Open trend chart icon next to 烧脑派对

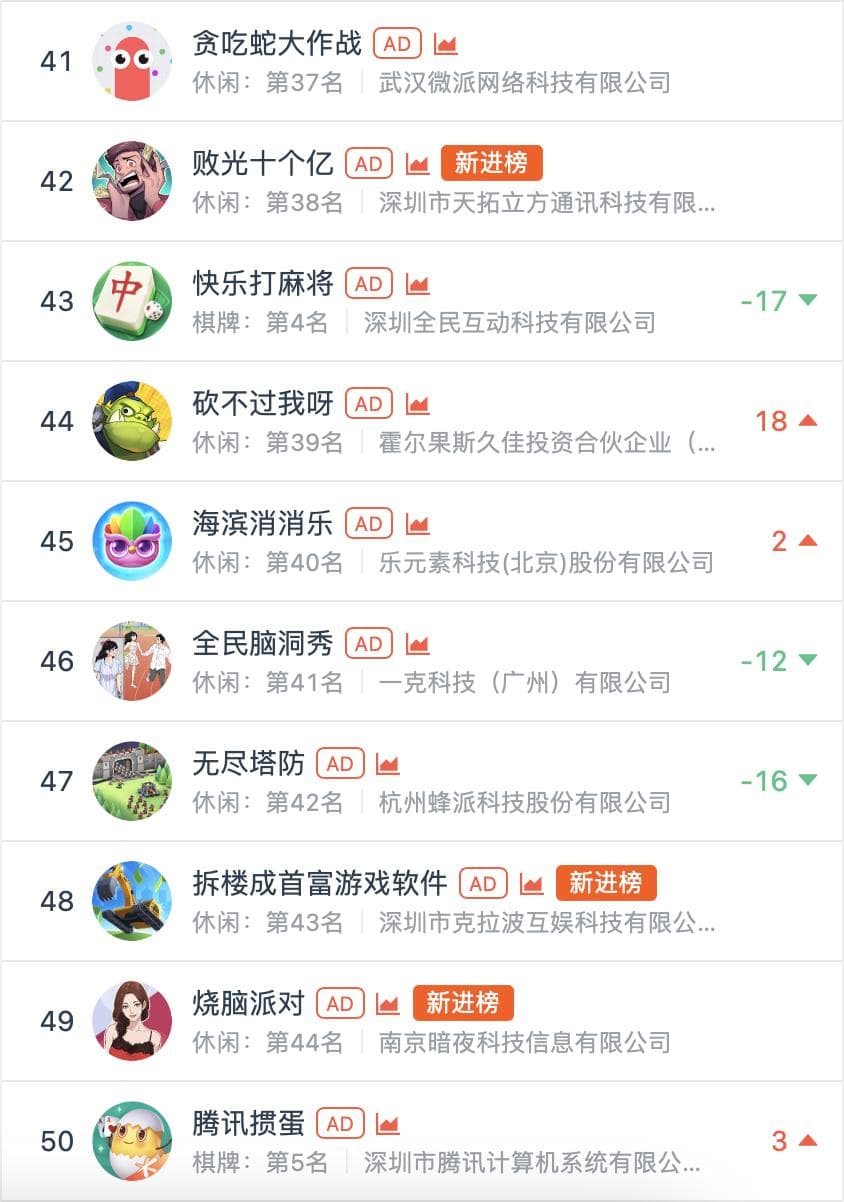click(388, 1004)
